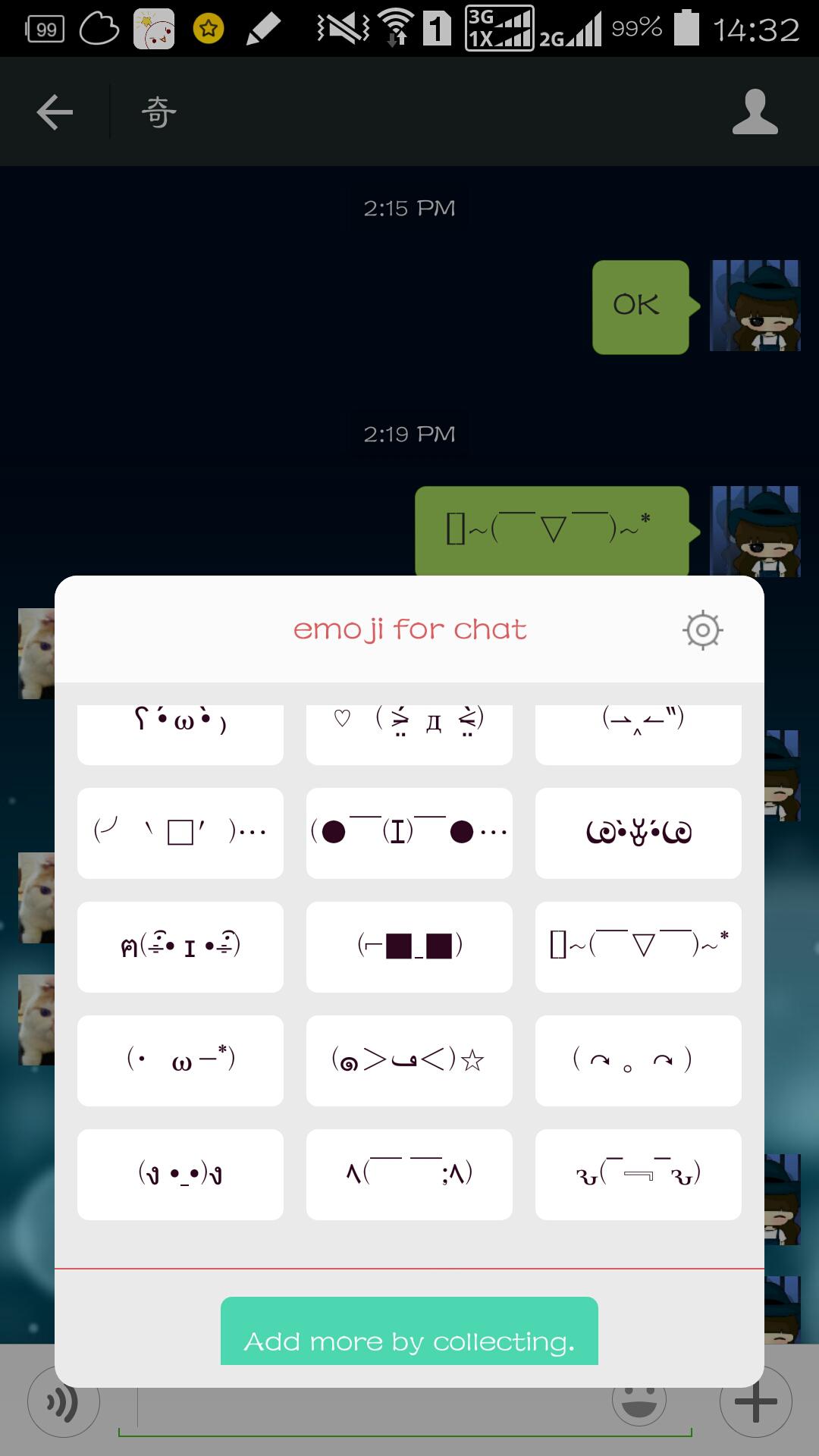The height and width of the screenshot is (1456, 819).
Task: Select the ฅ(•̀ɪ•́) emoticon tile
Action: click(180, 946)
